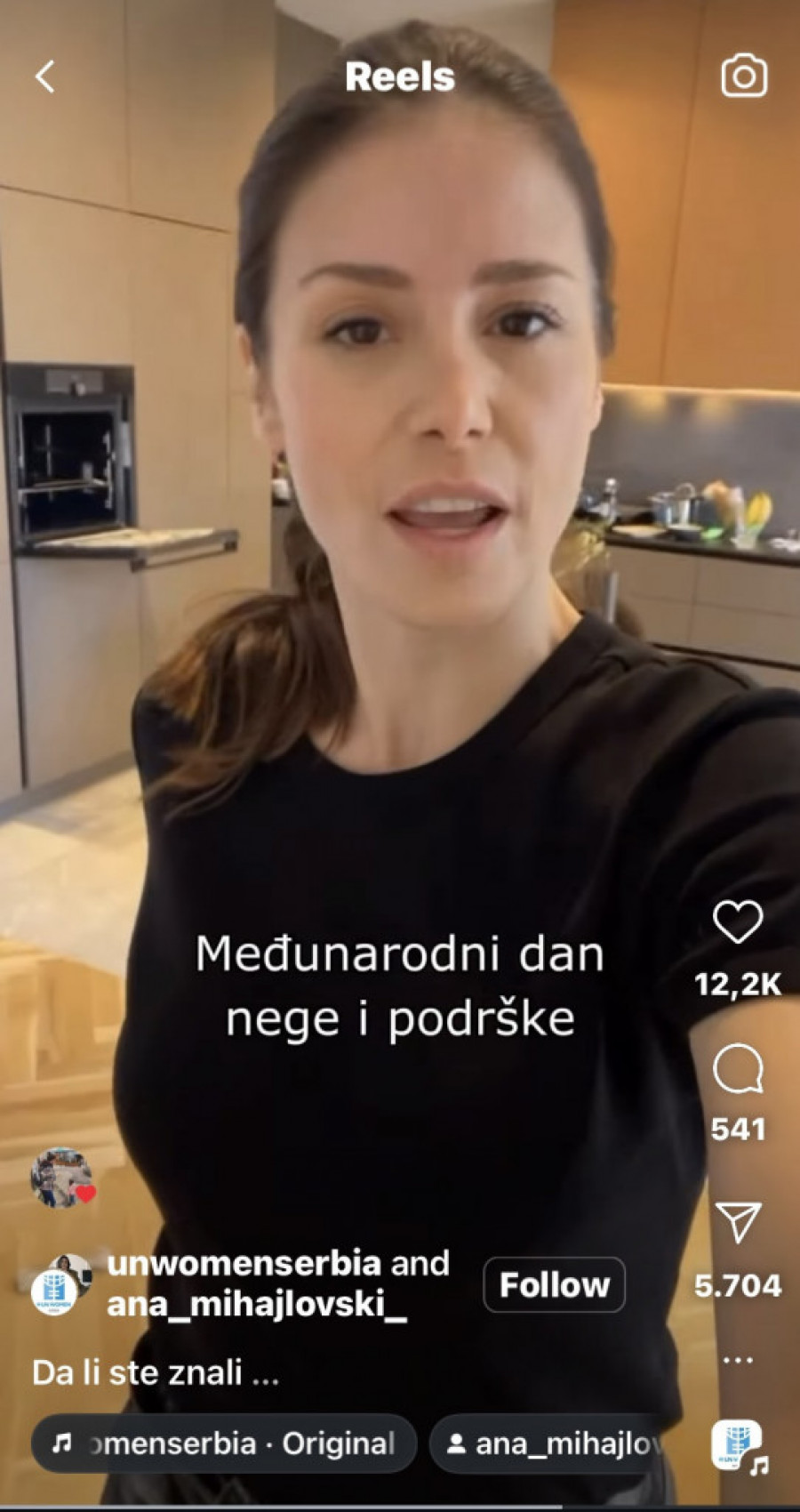Go back from Reels
800x1512 pixels.
(45, 76)
